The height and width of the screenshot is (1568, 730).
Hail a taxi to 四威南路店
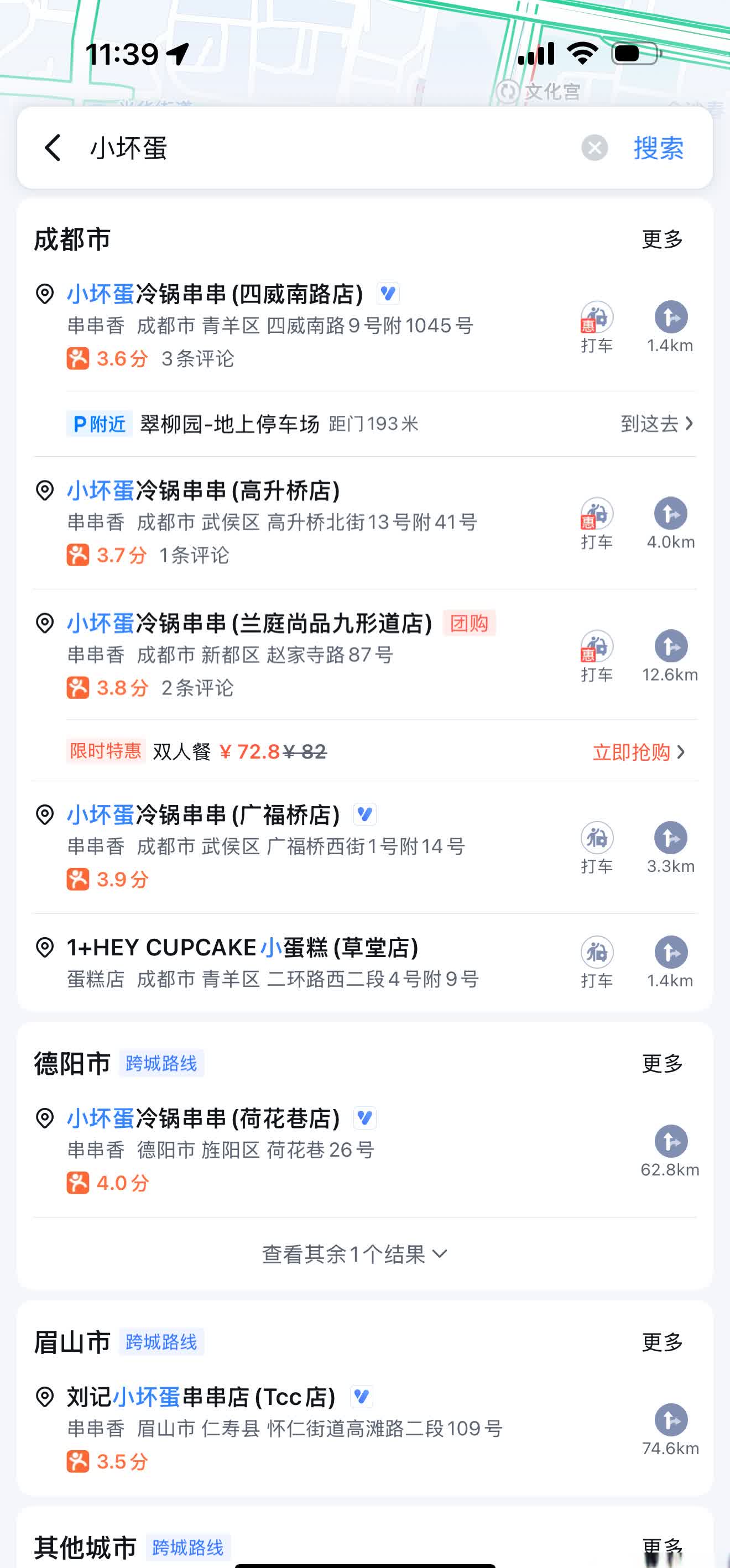[x=597, y=327]
